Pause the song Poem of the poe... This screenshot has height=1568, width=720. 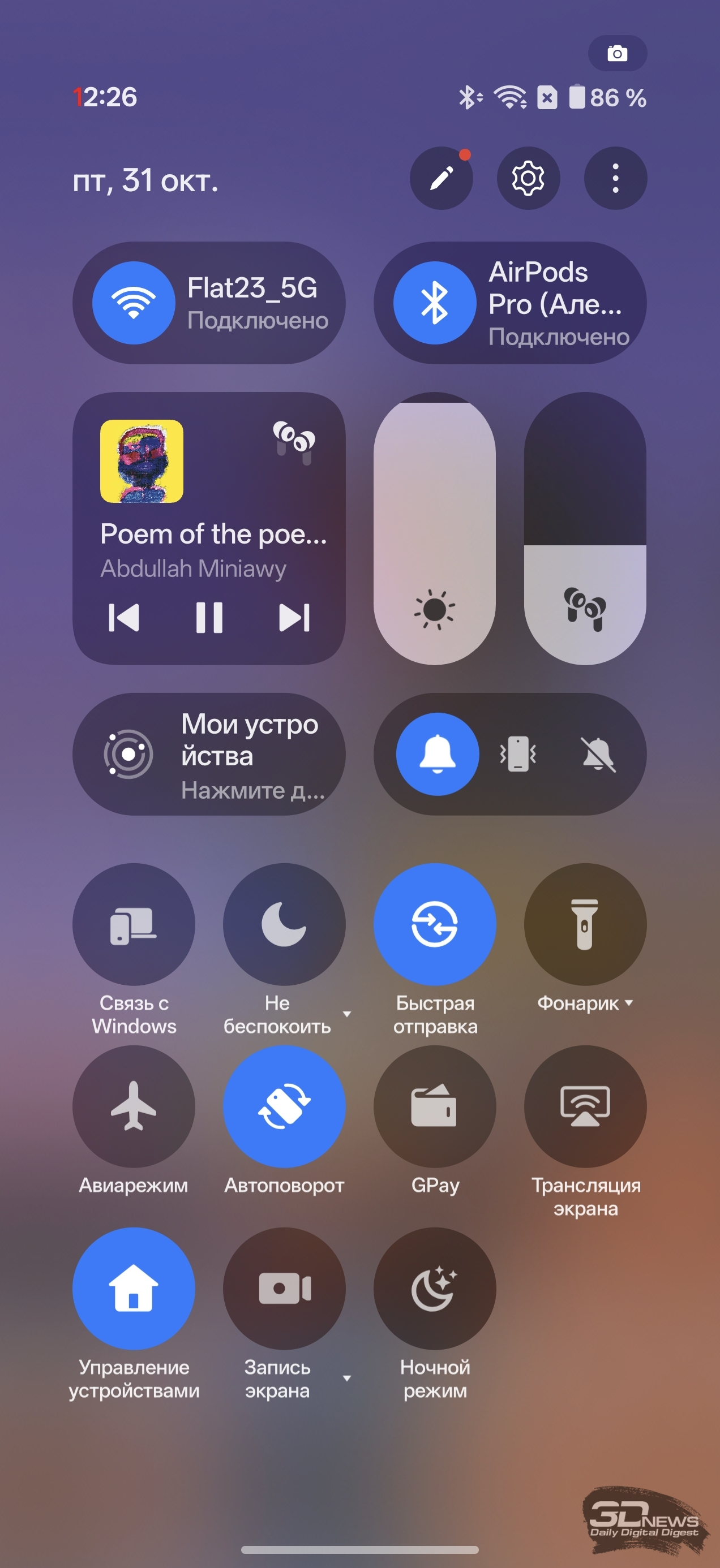[209, 618]
